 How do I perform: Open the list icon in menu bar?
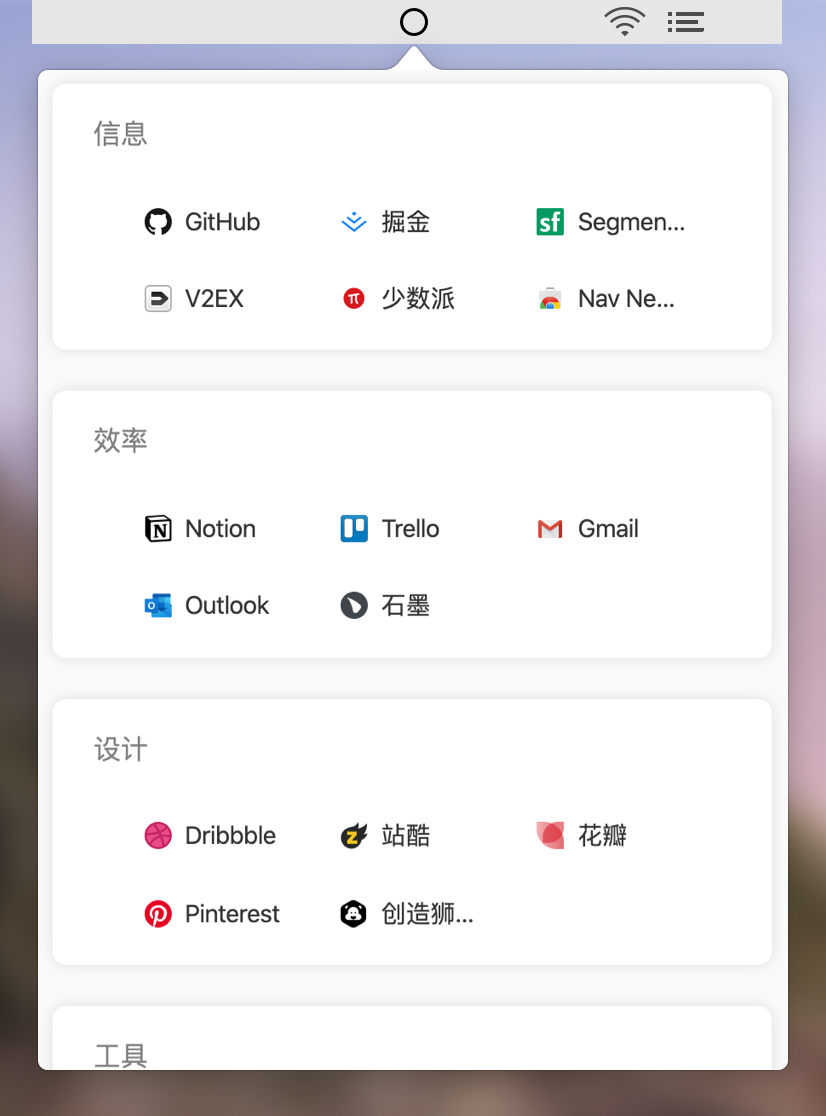pos(686,22)
